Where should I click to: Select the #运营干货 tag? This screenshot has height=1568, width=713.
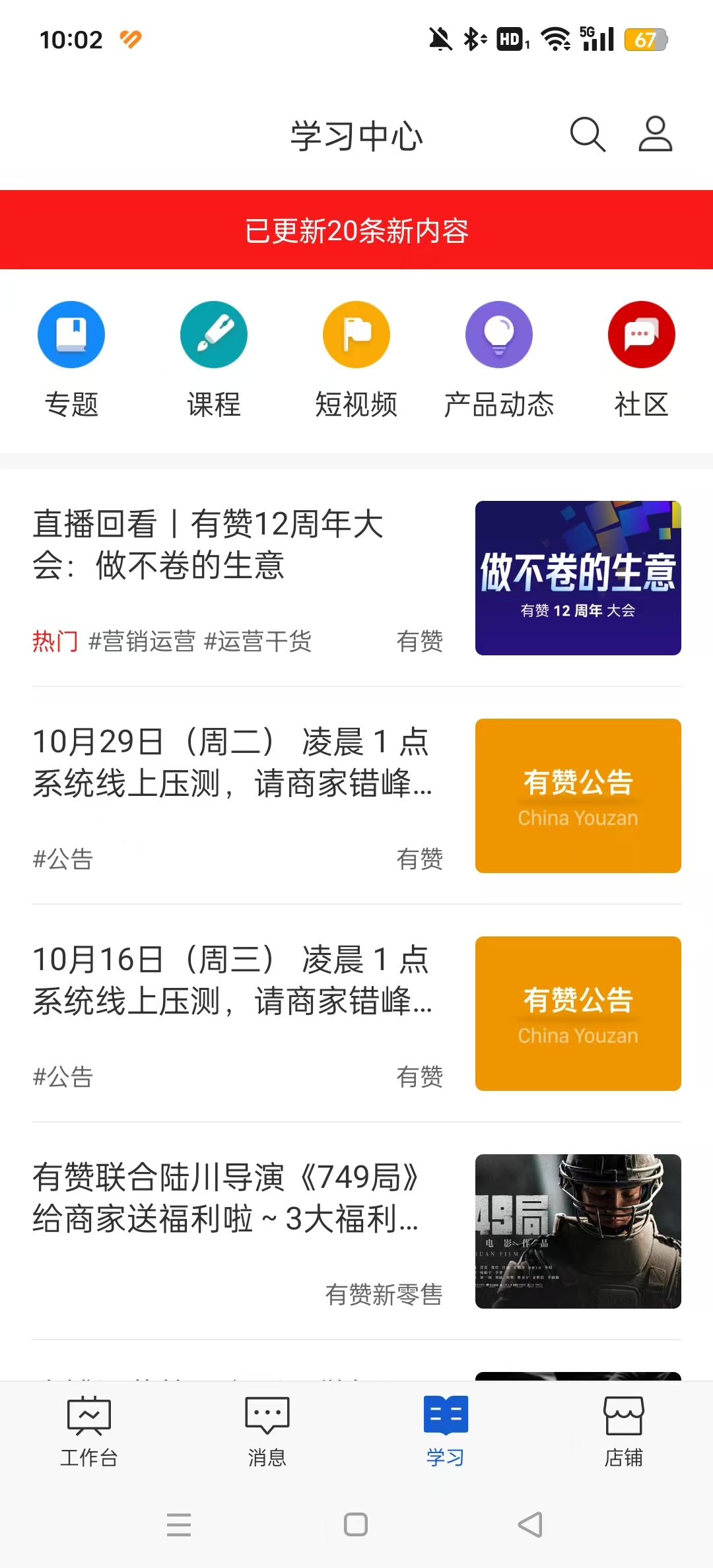tap(258, 641)
